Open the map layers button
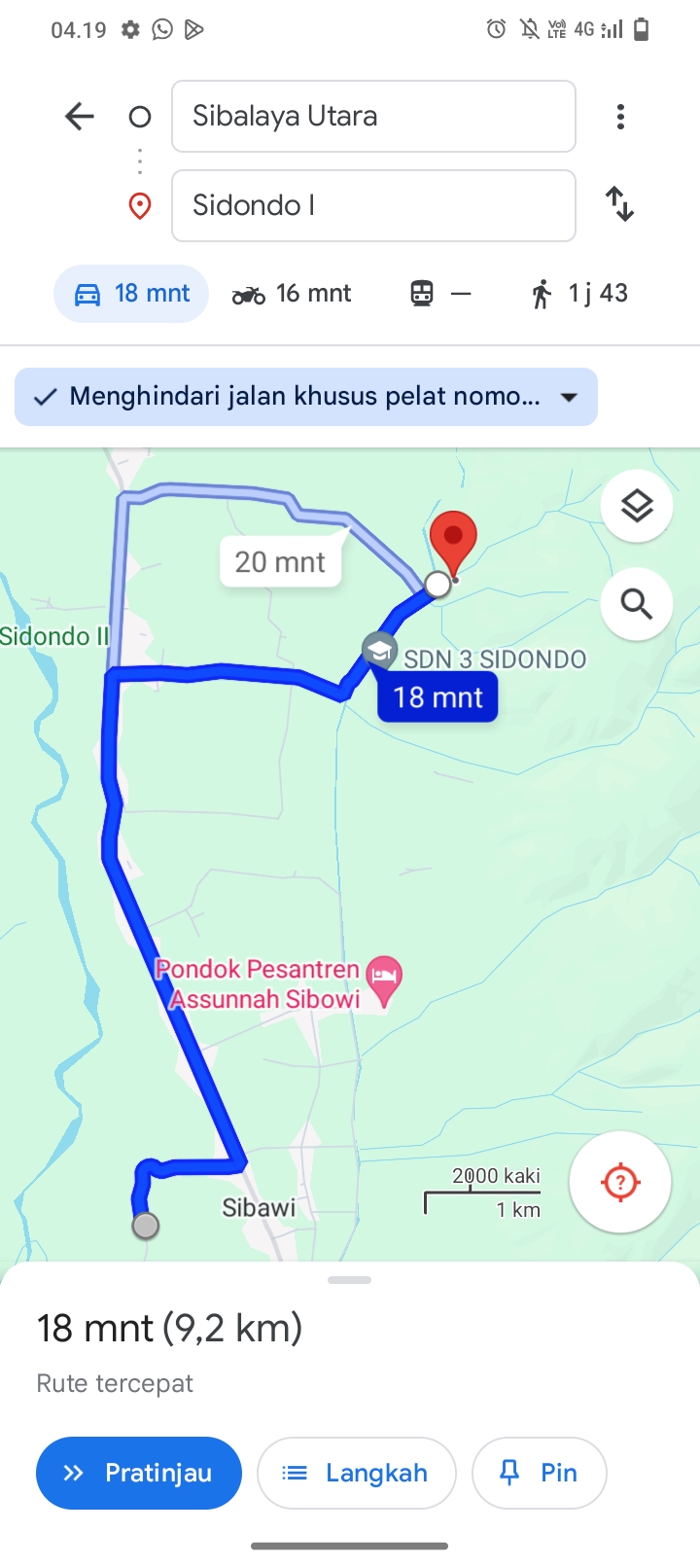 [637, 506]
